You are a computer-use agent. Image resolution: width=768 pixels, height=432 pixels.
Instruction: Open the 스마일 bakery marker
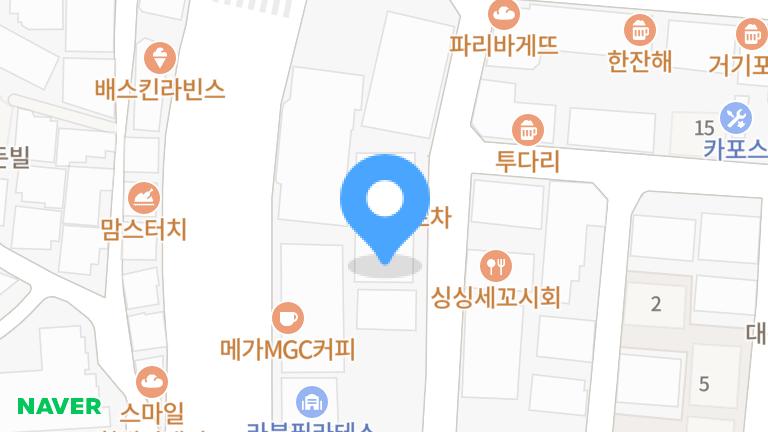152,380
